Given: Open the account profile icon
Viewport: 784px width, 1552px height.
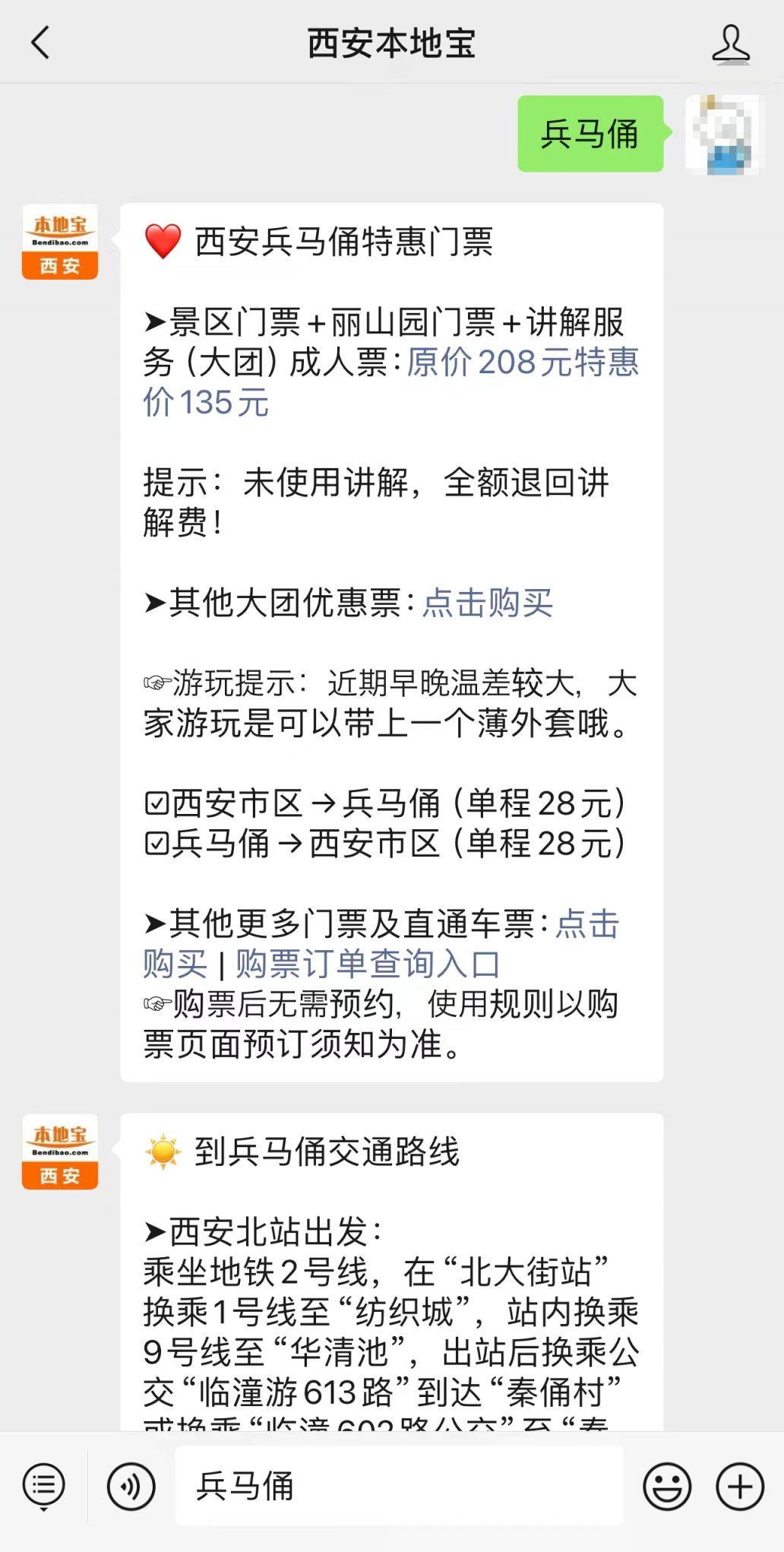Looking at the screenshot, I should pyautogui.click(x=730, y=43).
